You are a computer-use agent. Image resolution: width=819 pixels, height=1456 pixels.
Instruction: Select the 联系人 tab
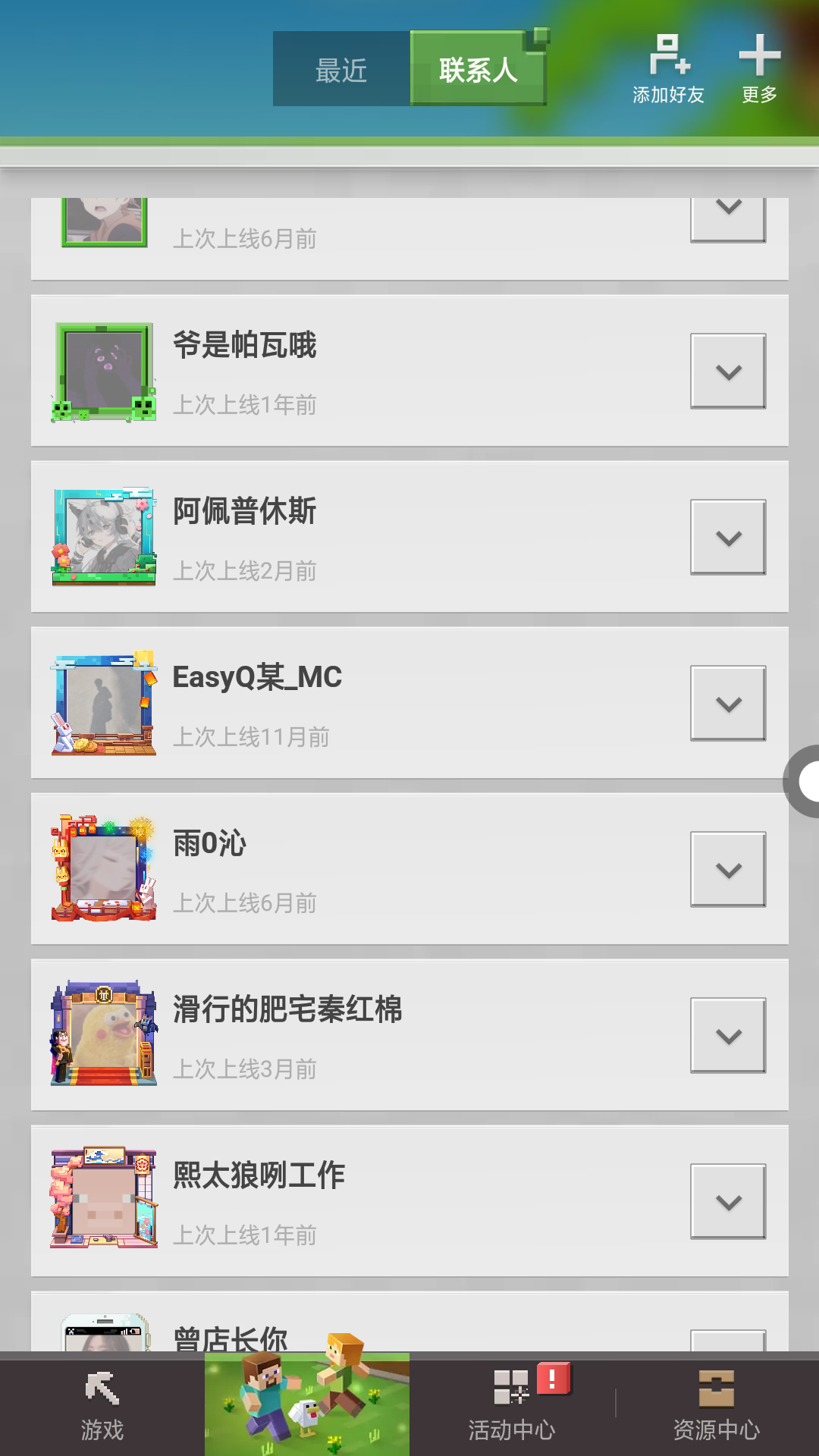tap(478, 70)
